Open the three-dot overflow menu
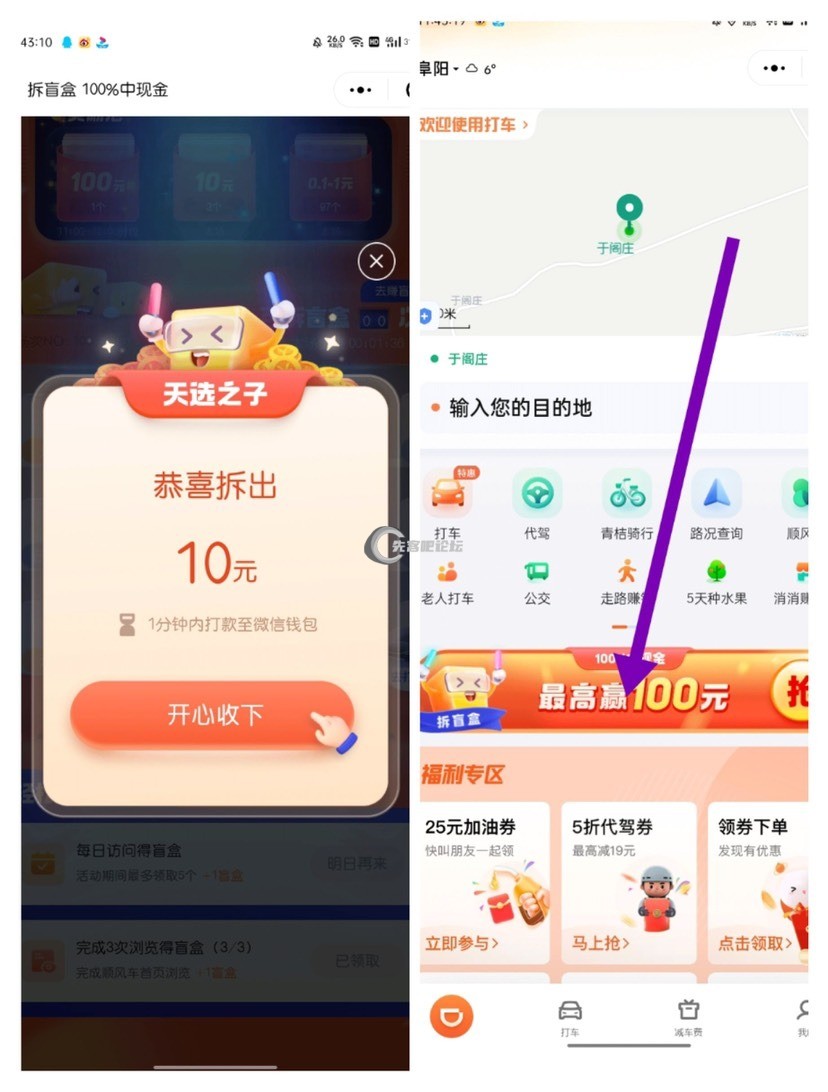The width and height of the screenshot is (828, 1092). [775, 68]
